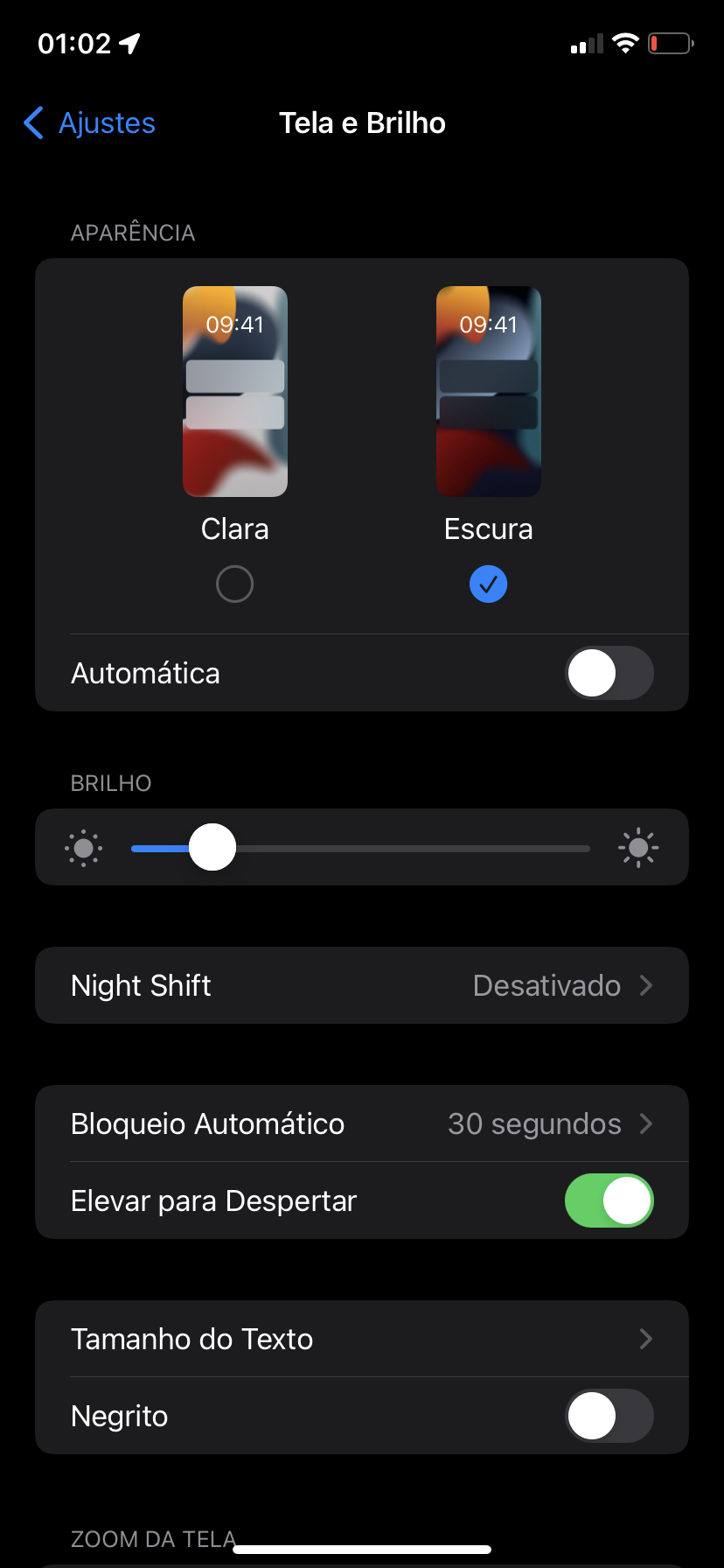Screen dimensions: 724x1568
Task: Open Tamanho do Texto settings
Action: tap(362, 1339)
